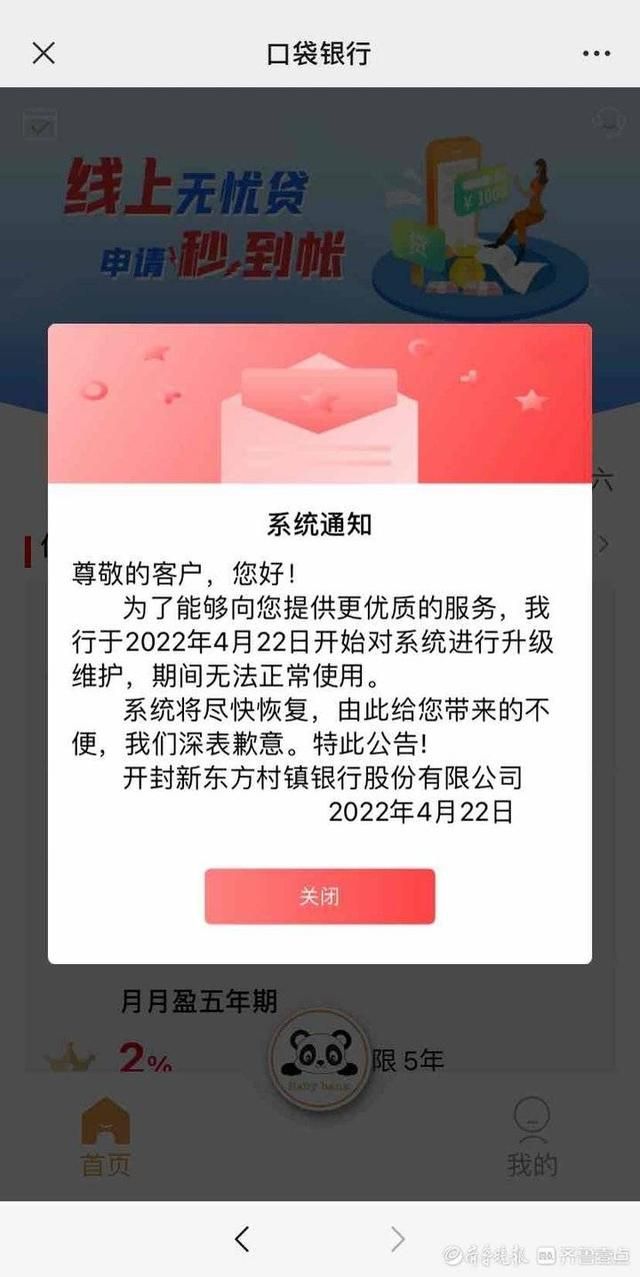Tap the panda Baby bank button
Image resolution: width=640 pixels, height=1277 pixels.
point(320,1060)
